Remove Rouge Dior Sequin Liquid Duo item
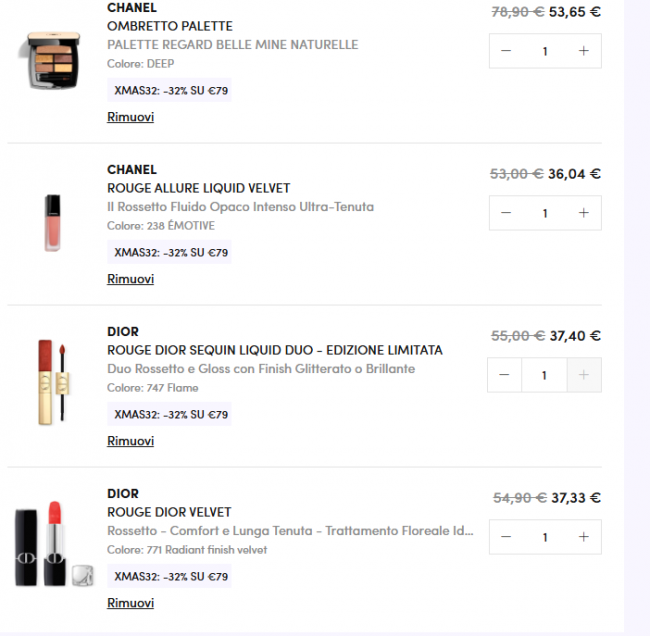650x636 pixels. (130, 441)
